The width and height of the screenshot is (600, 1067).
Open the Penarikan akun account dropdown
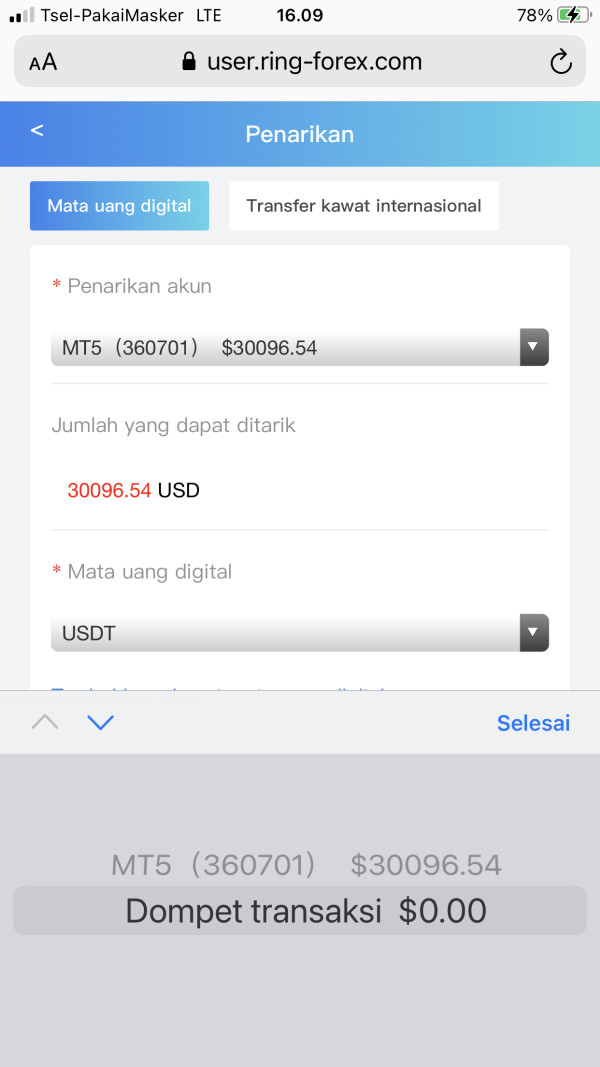[x=299, y=348]
